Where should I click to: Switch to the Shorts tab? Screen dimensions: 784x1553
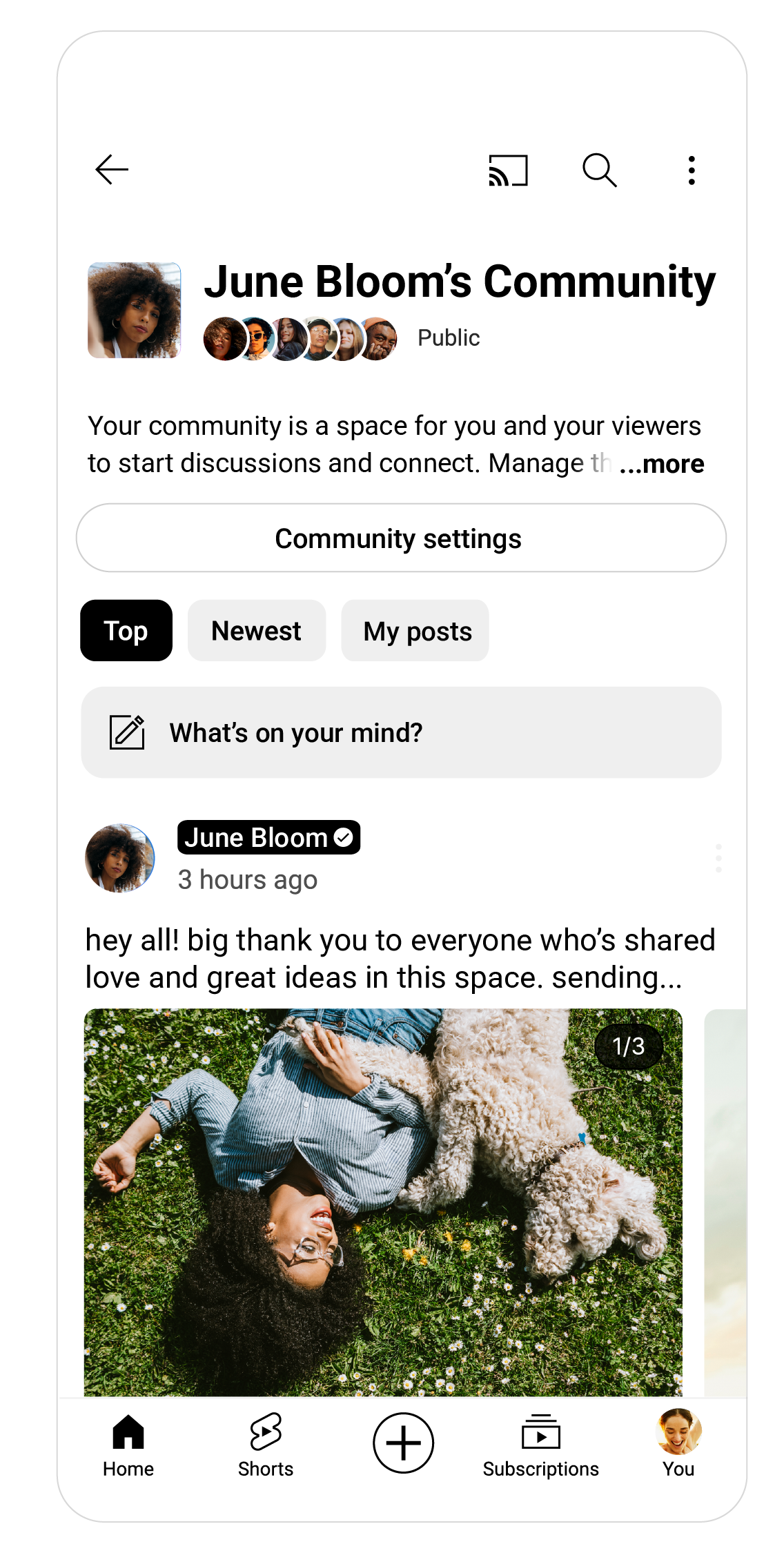266,1445
